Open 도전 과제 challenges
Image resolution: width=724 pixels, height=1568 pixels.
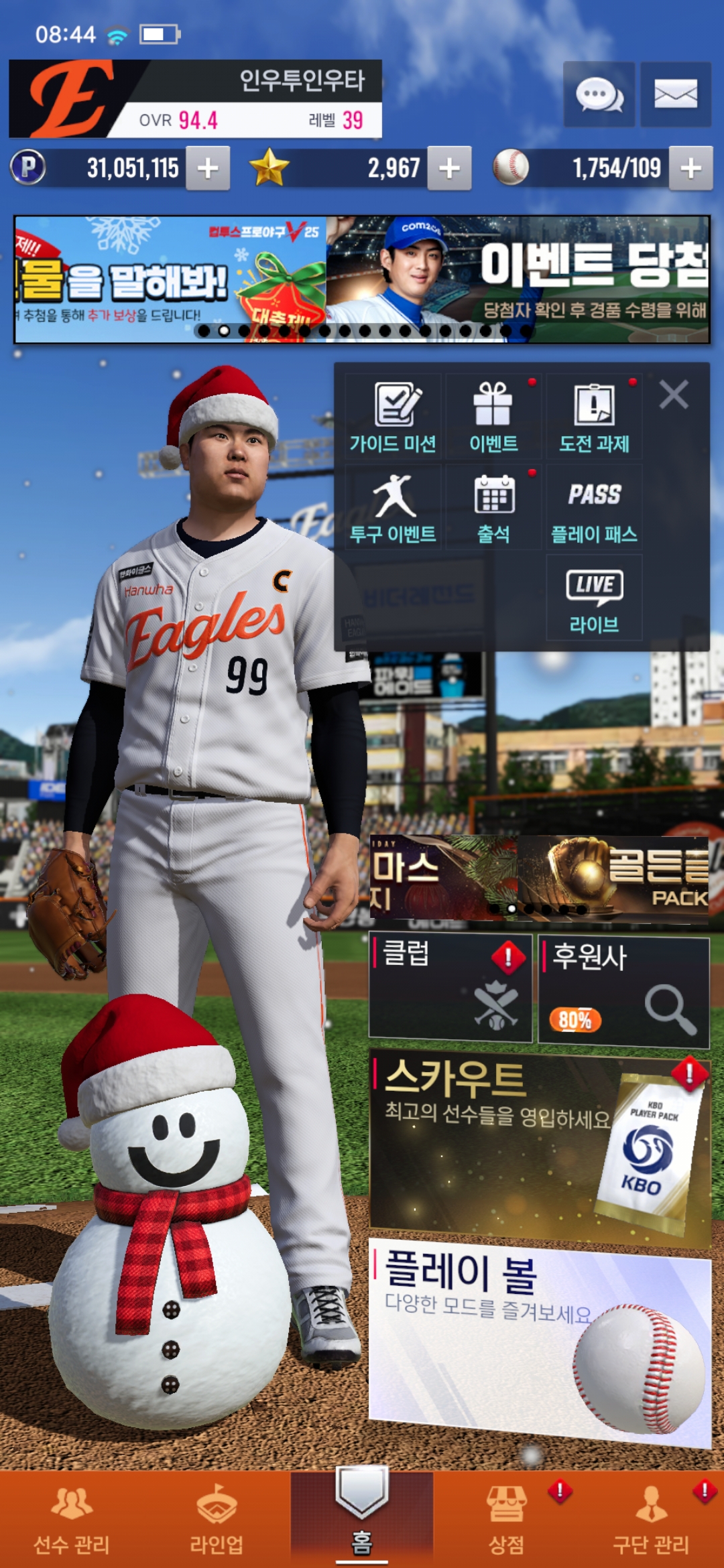pos(594,417)
